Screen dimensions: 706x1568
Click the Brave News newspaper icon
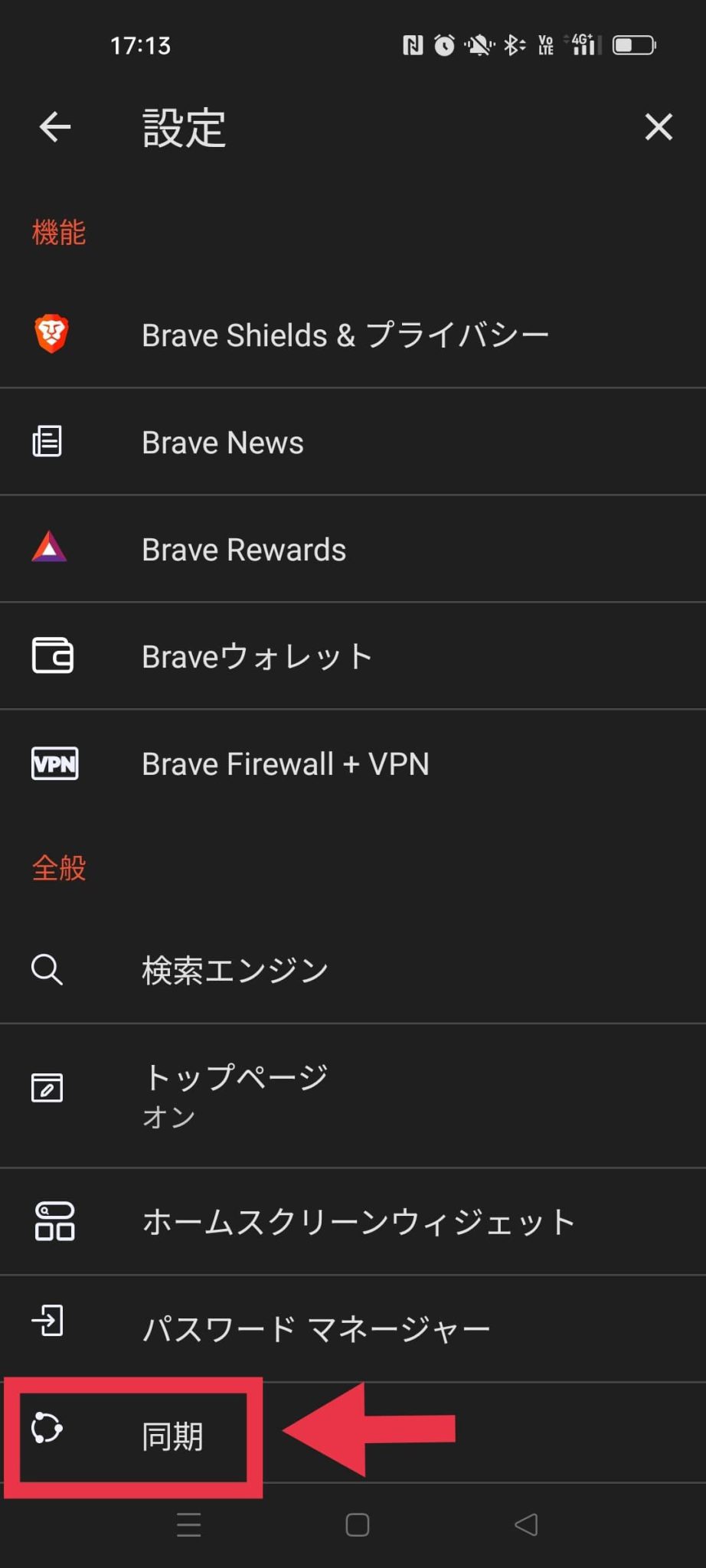click(47, 441)
